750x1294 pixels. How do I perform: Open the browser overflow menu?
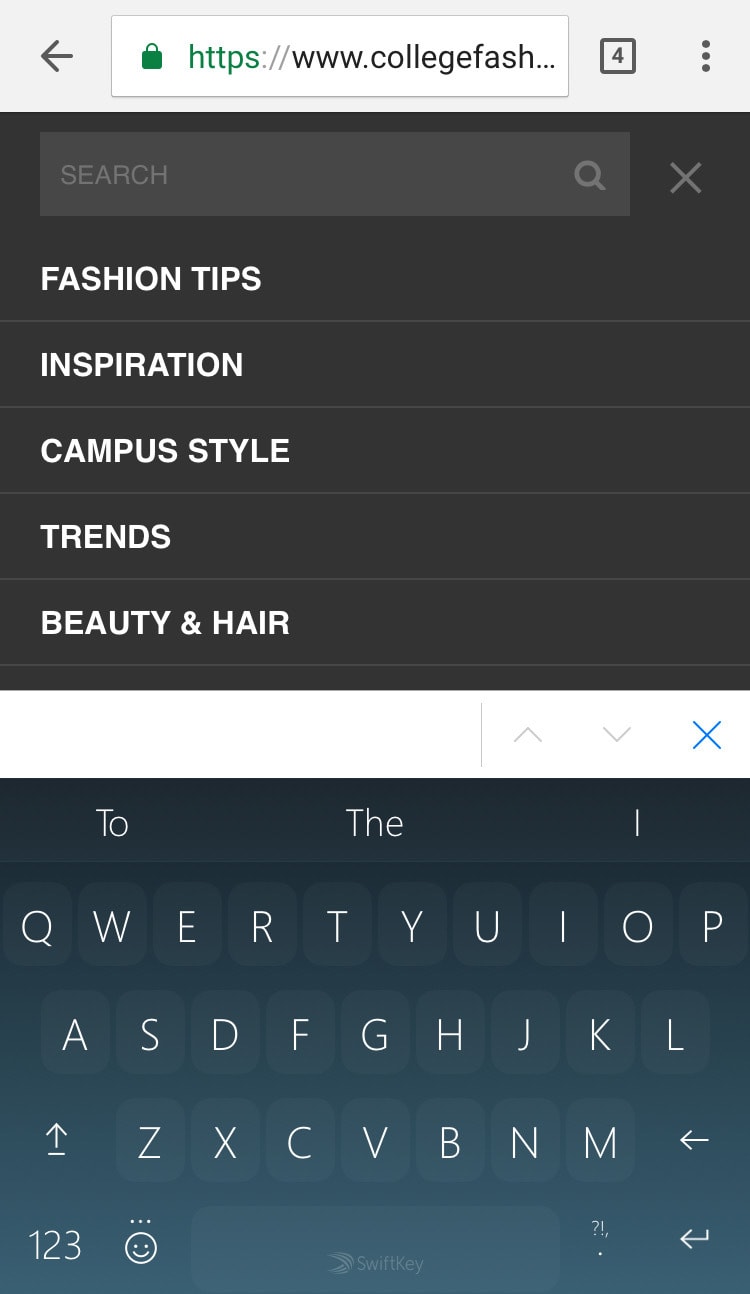pyautogui.click(x=705, y=57)
